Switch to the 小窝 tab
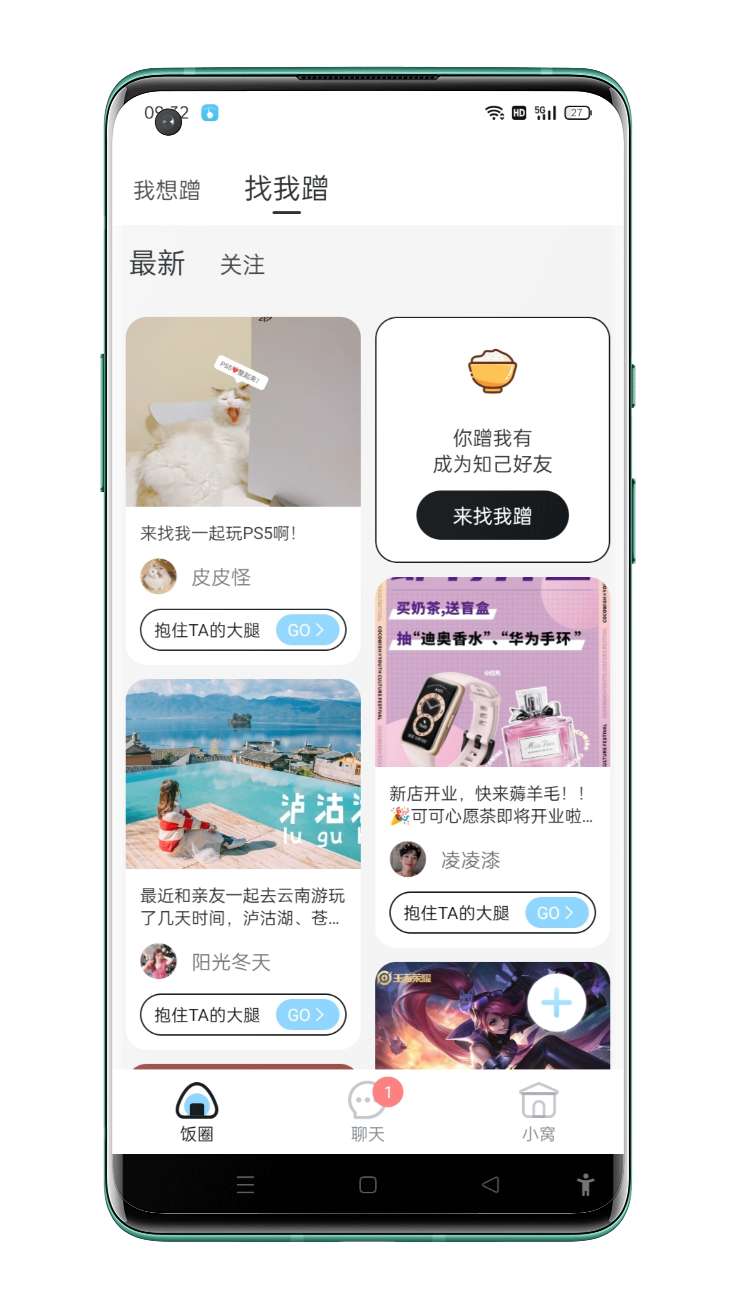Image resolution: width=736 pixels, height=1309 pixels. 538,1111
